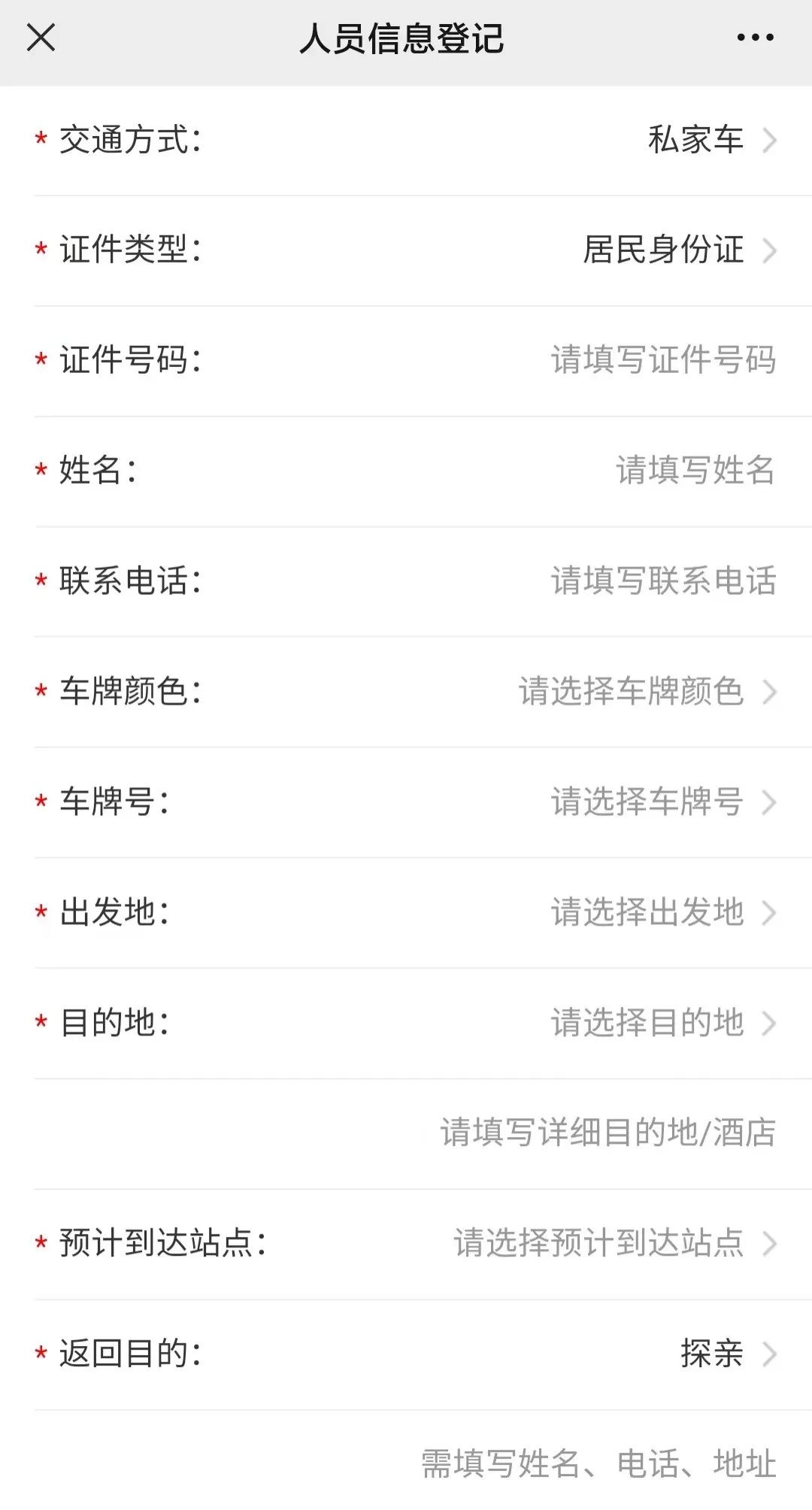Change the 返回目的 from 探亲
812x1510 pixels.
726,1354
